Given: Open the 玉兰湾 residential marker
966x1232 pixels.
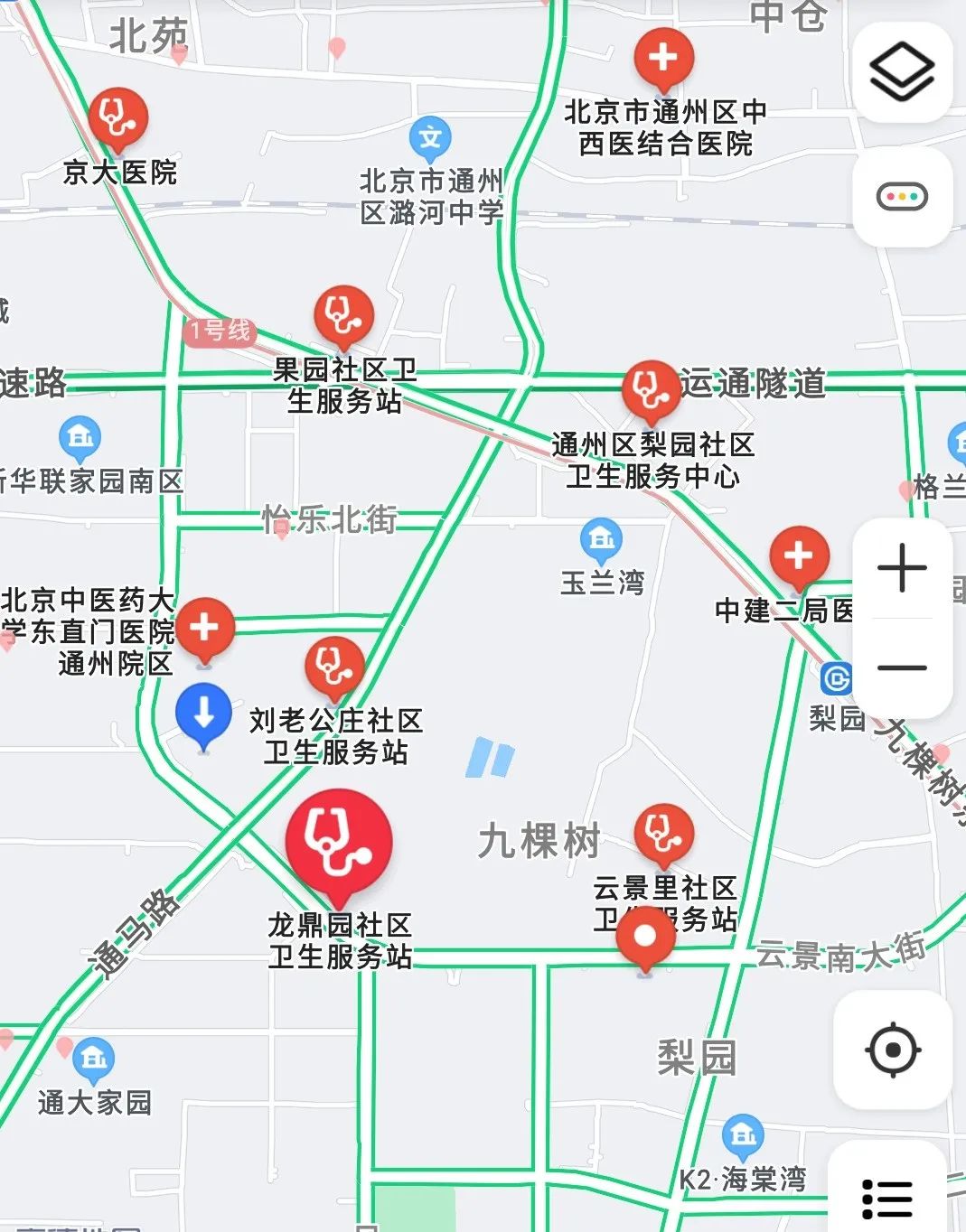Looking at the screenshot, I should (601, 540).
